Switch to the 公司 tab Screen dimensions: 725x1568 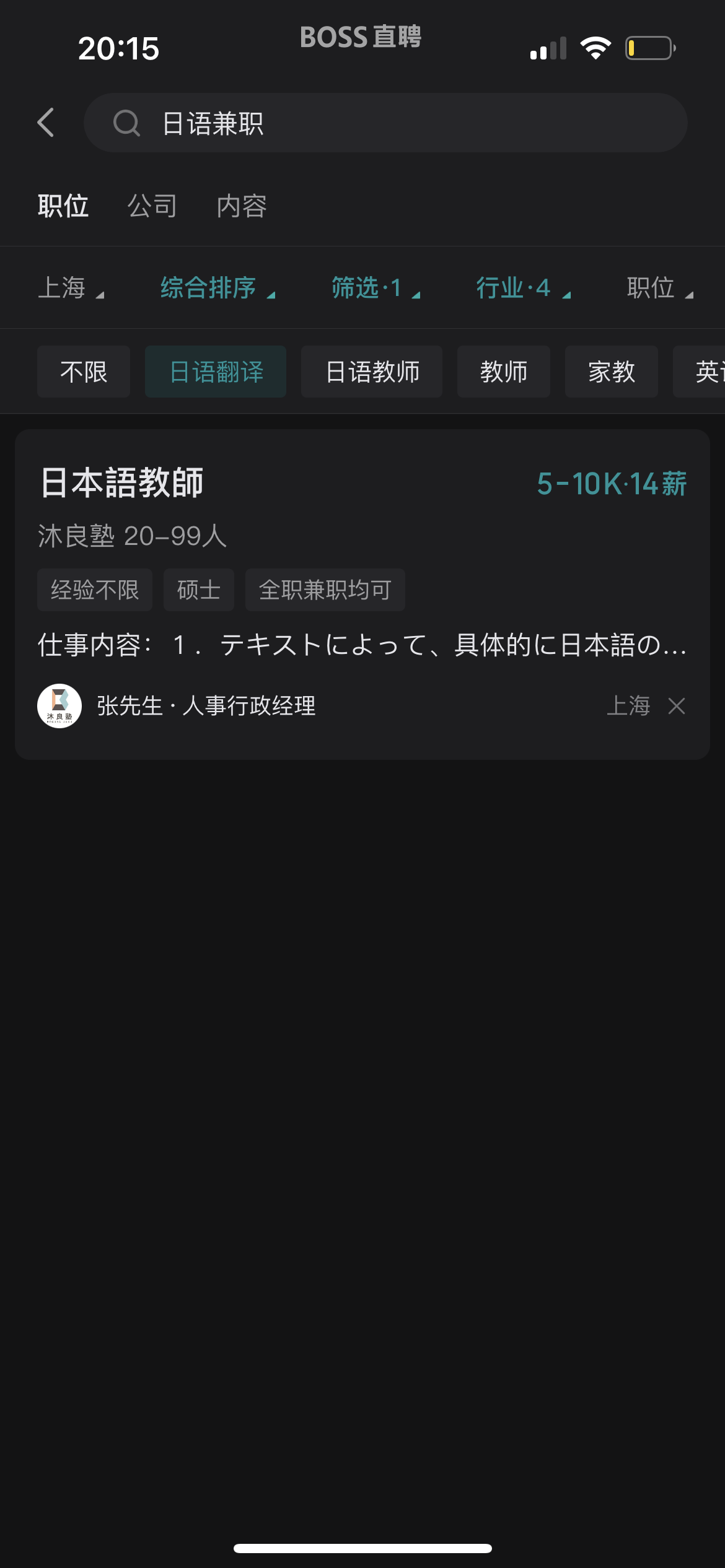152,206
